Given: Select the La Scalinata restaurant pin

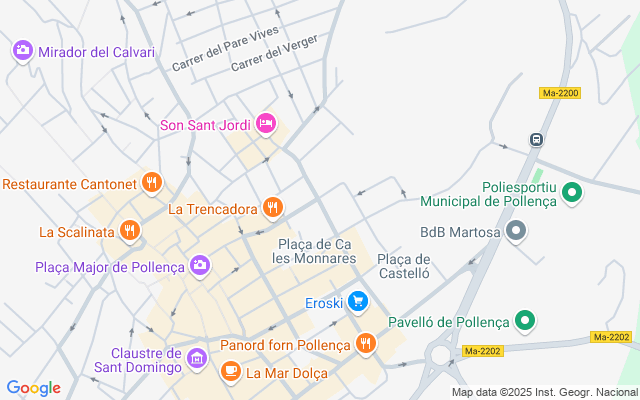Looking at the screenshot, I should click(129, 231).
